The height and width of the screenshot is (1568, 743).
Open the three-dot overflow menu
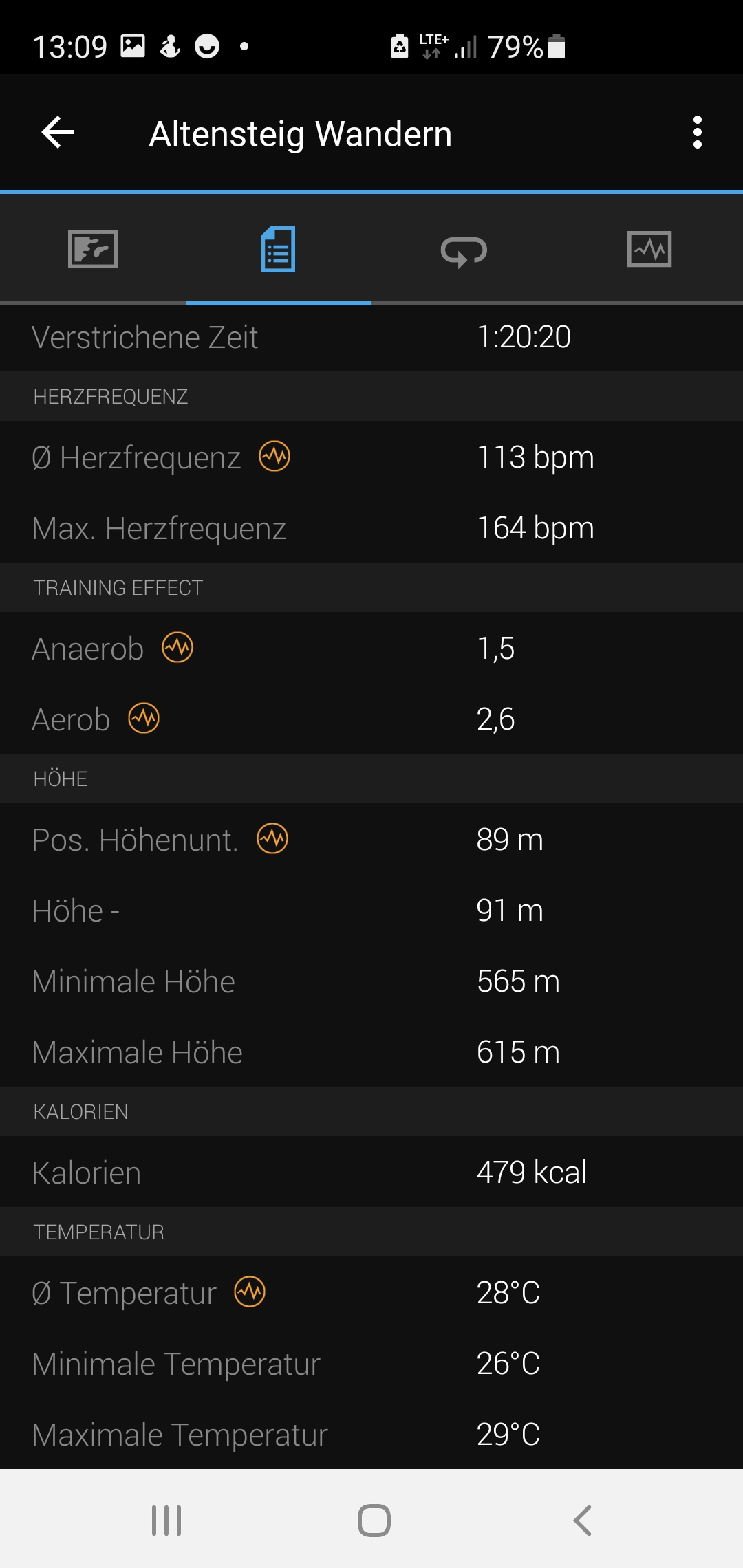tap(698, 132)
